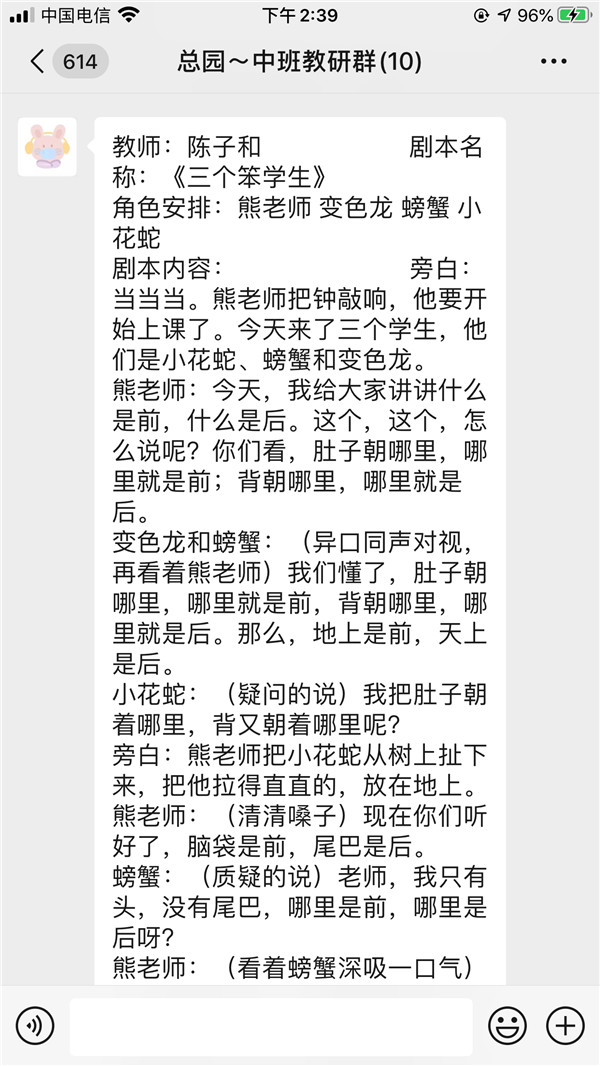View the sender's rabbit avatar profile
This screenshot has height=1066, width=600.
coord(47,147)
